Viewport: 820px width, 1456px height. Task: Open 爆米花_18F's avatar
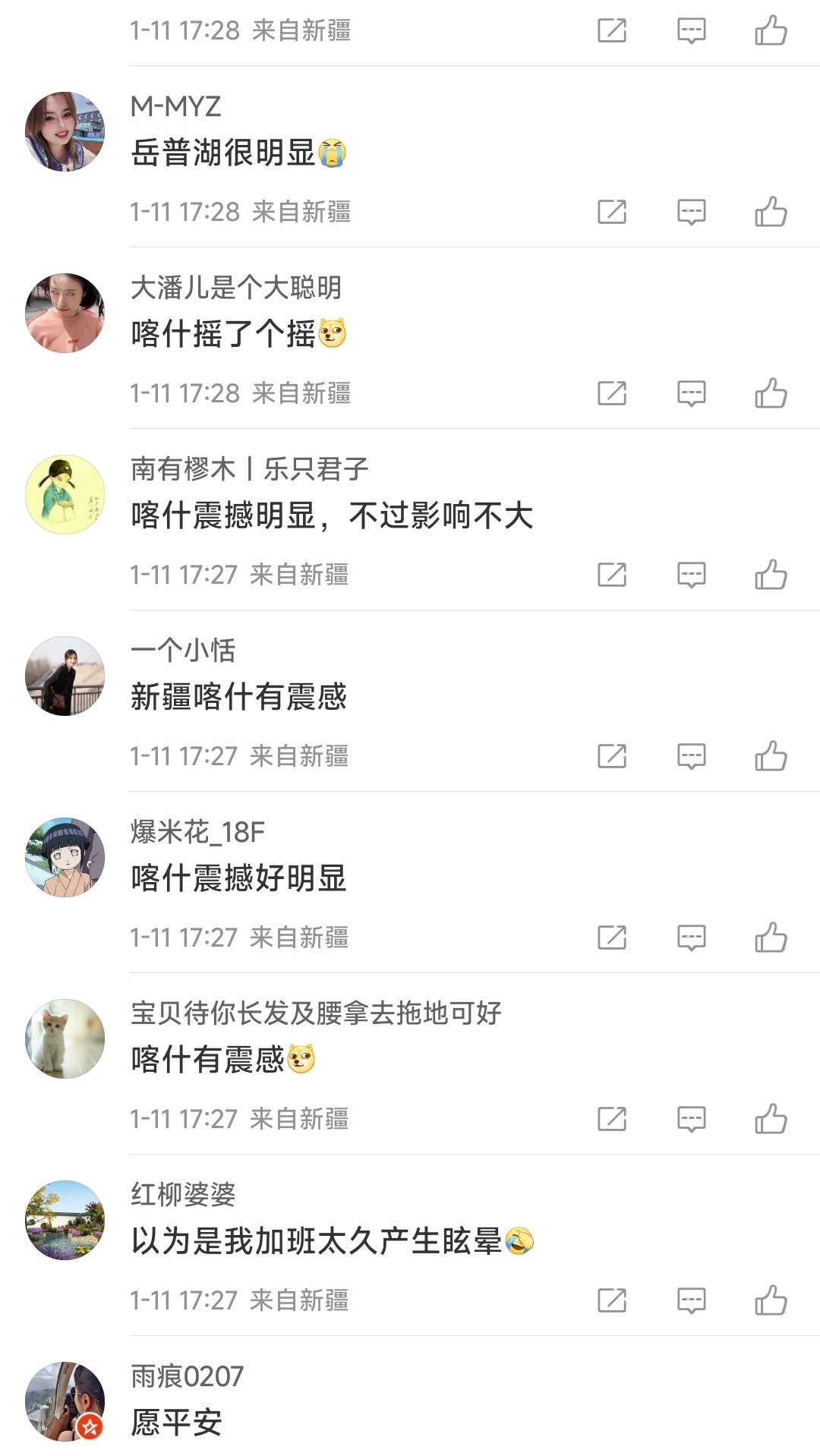(x=65, y=857)
